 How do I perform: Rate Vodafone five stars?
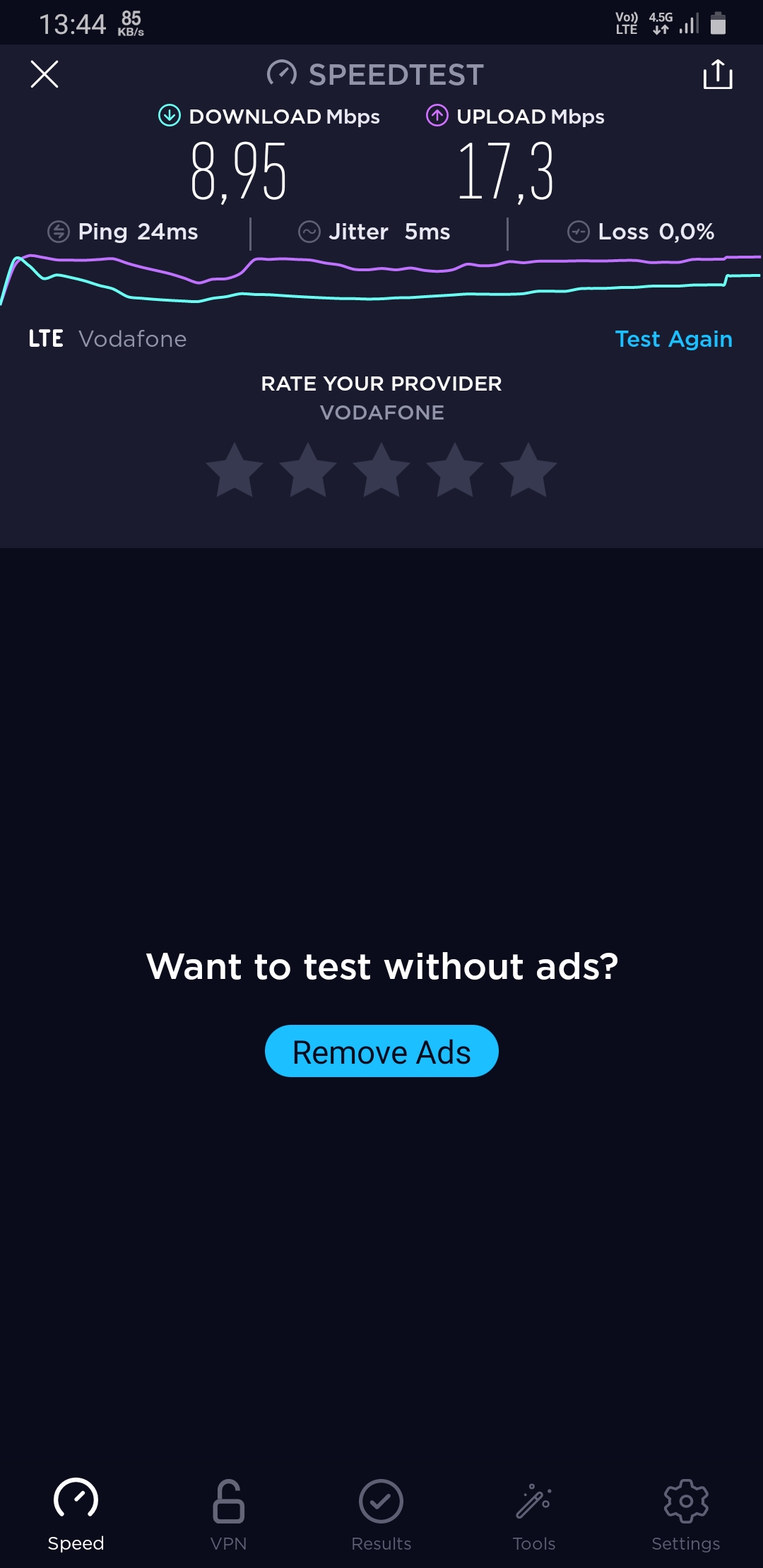[x=528, y=470]
